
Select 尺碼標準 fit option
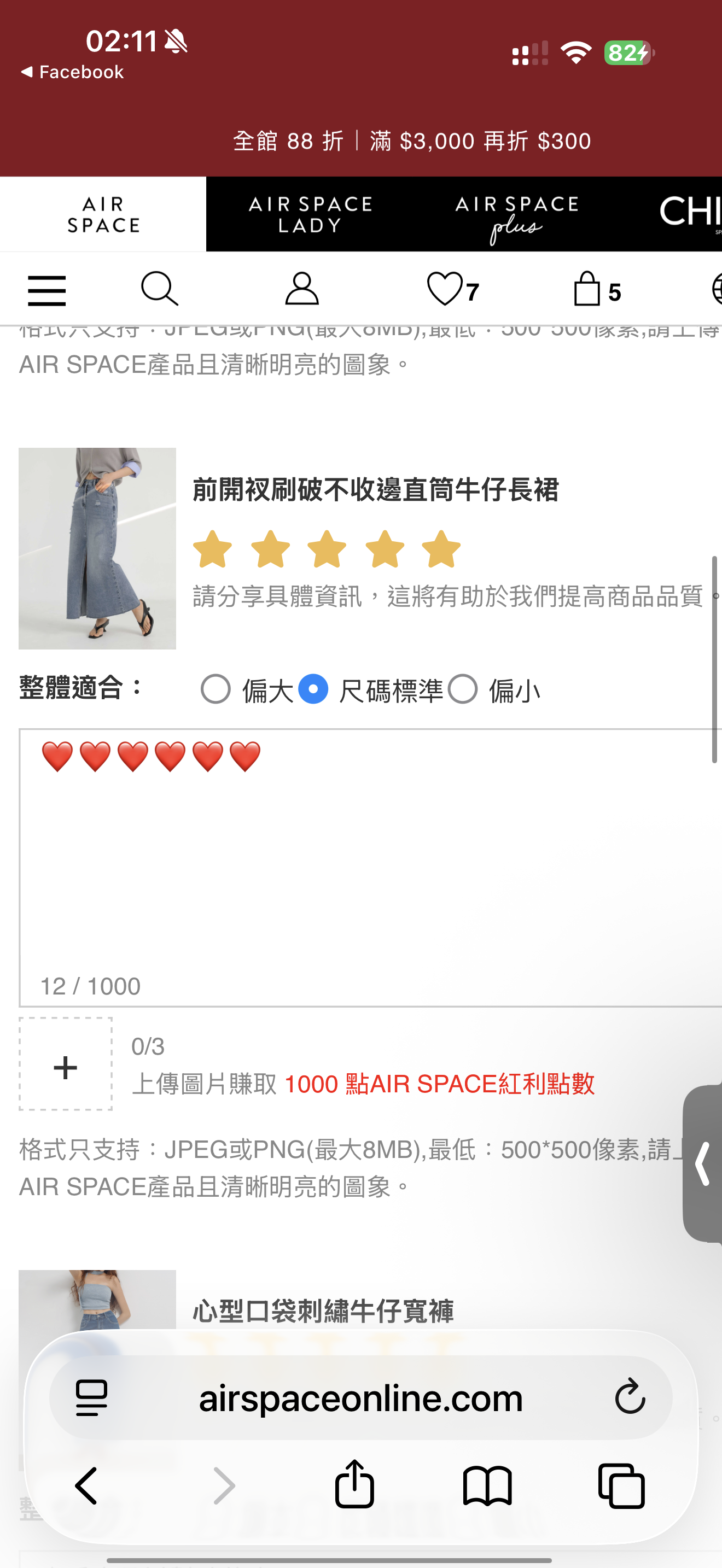click(313, 689)
